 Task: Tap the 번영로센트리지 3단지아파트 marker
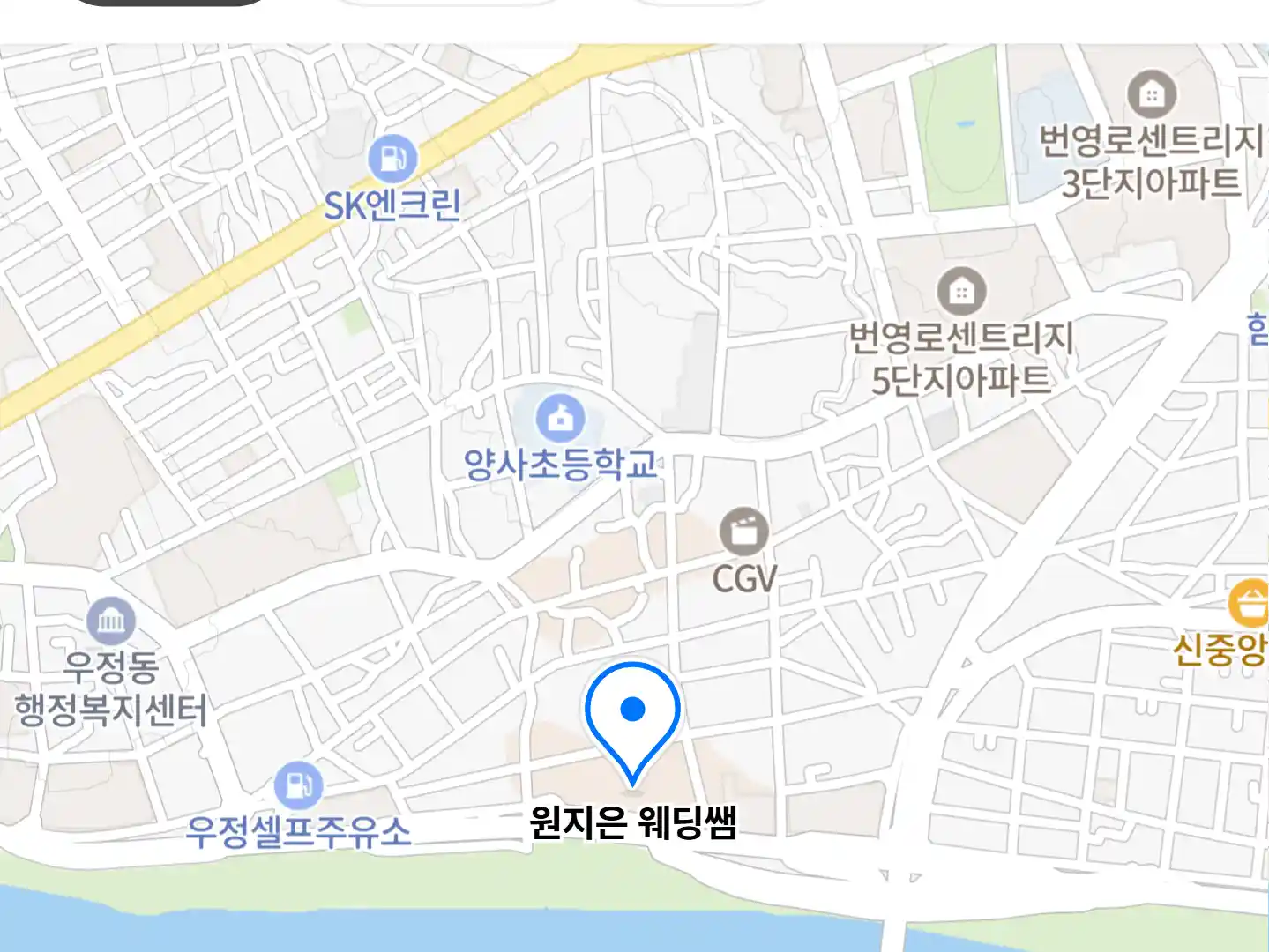pyautogui.click(x=1151, y=93)
